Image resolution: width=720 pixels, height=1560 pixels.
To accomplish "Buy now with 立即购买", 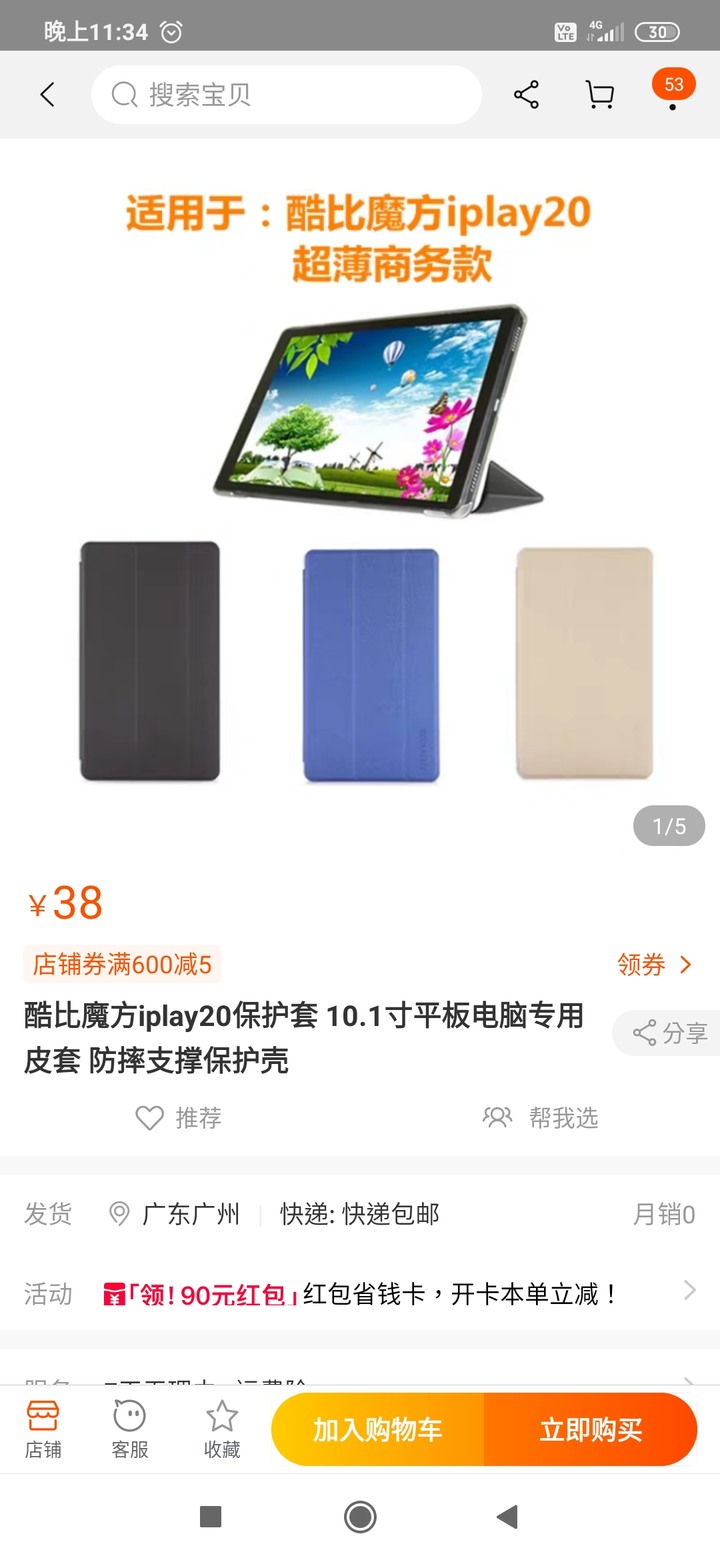I will tap(590, 1430).
